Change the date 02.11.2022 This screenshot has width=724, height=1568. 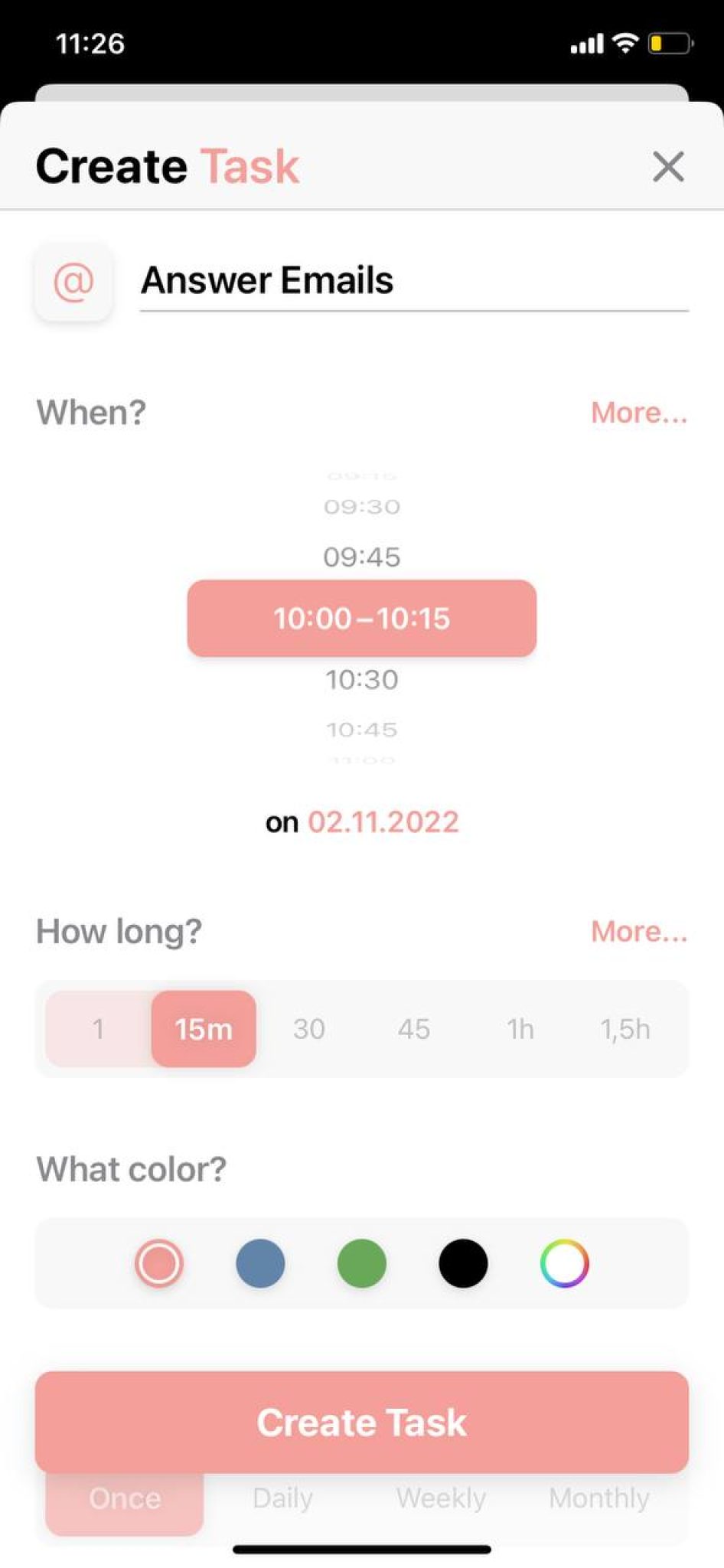click(383, 821)
